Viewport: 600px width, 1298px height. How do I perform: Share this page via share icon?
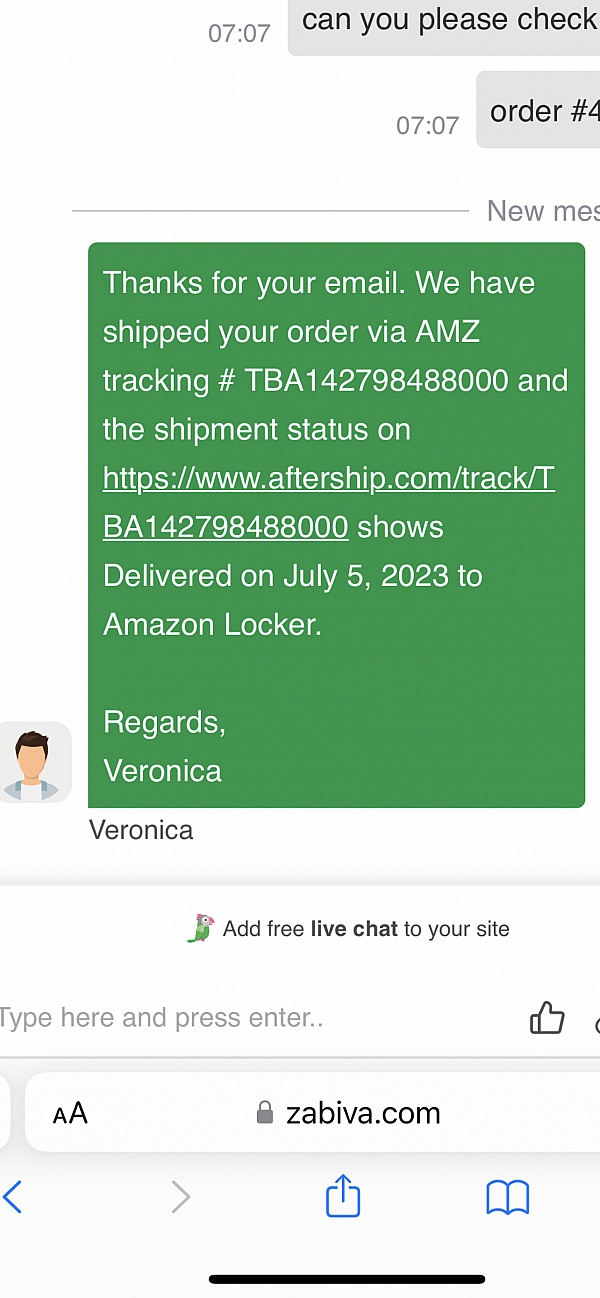(x=343, y=1196)
